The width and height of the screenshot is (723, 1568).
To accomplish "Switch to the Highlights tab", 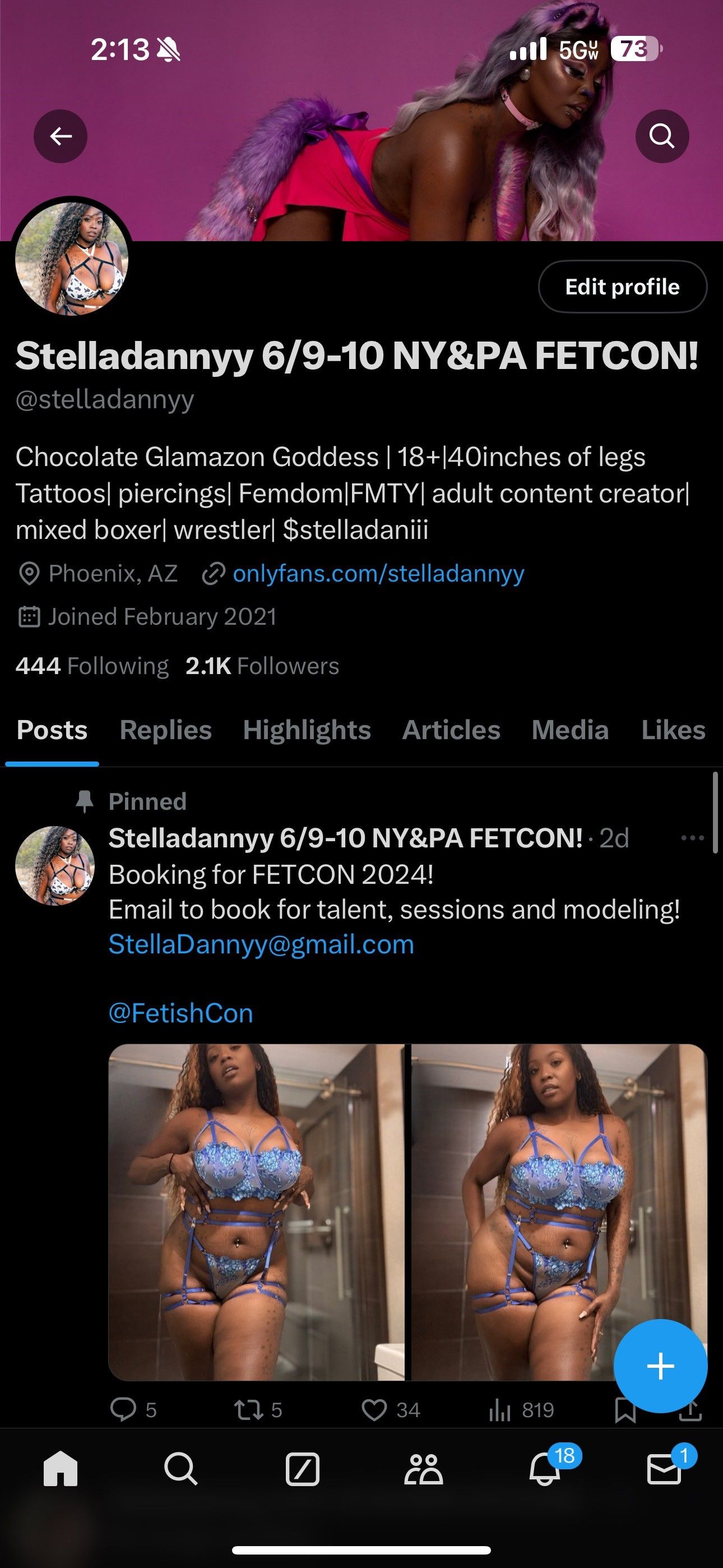I will 307,729.
